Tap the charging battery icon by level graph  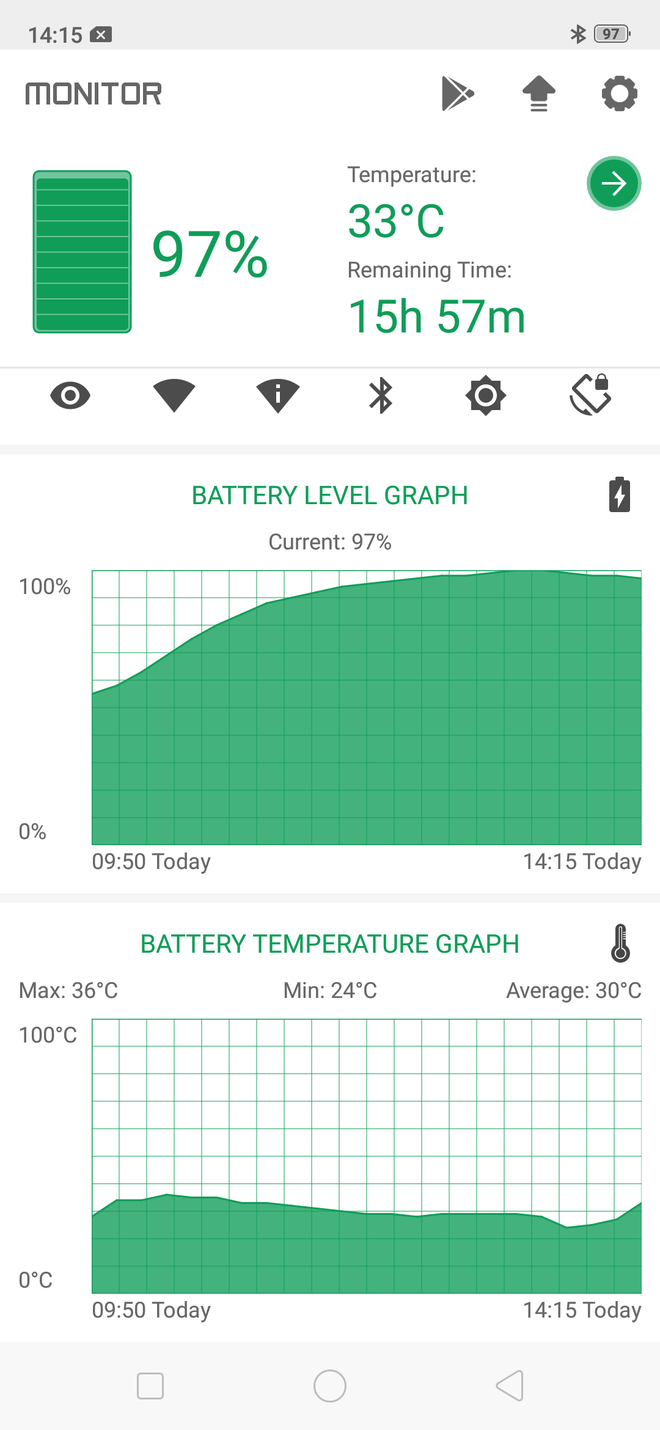click(x=620, y=495)
